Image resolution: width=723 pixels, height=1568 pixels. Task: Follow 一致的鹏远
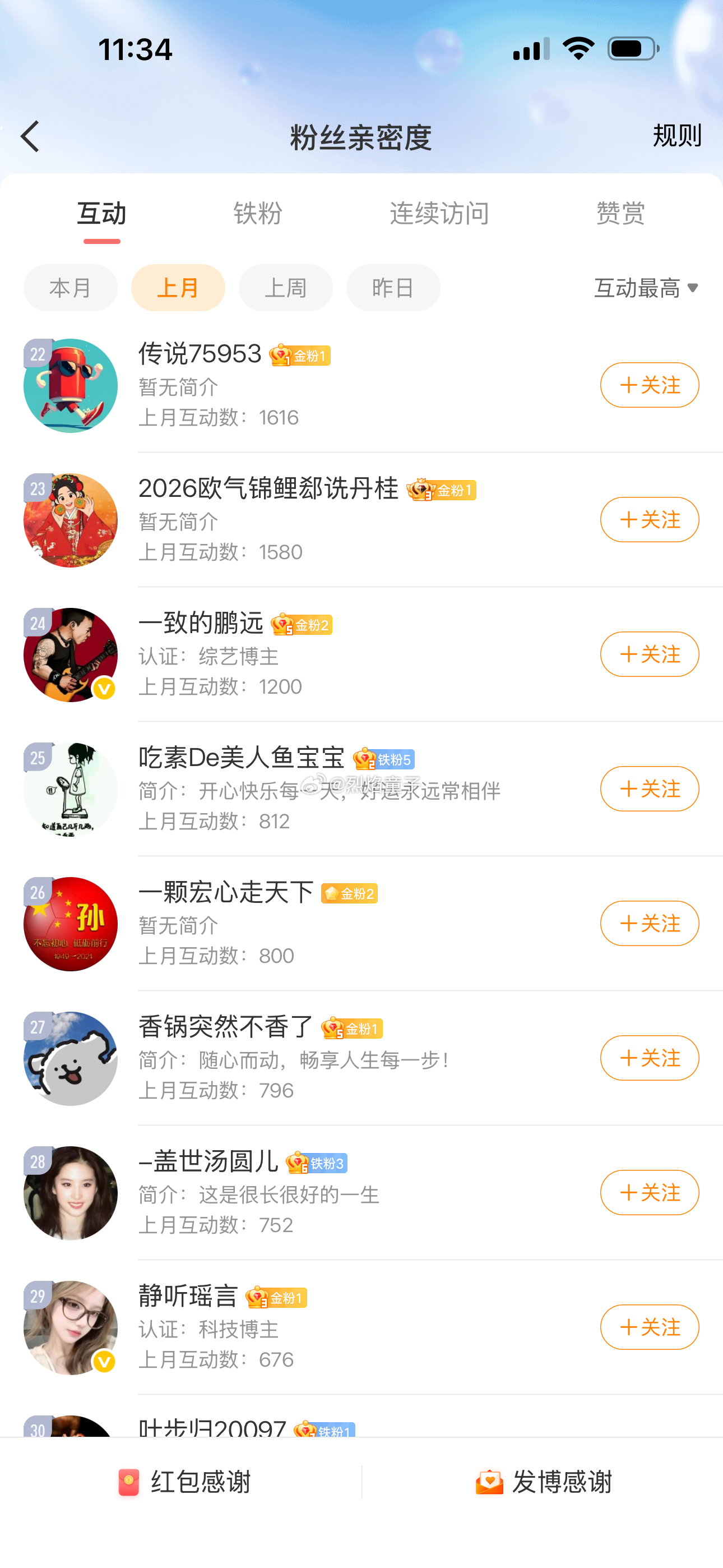coord(650,654)
